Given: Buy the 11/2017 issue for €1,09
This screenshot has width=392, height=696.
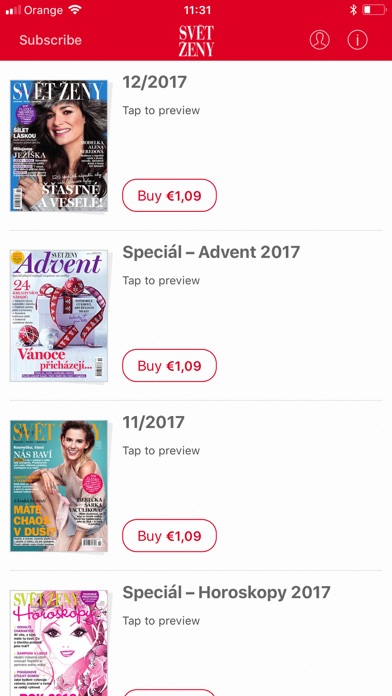Looking at the screenshot, I should 169,535.
